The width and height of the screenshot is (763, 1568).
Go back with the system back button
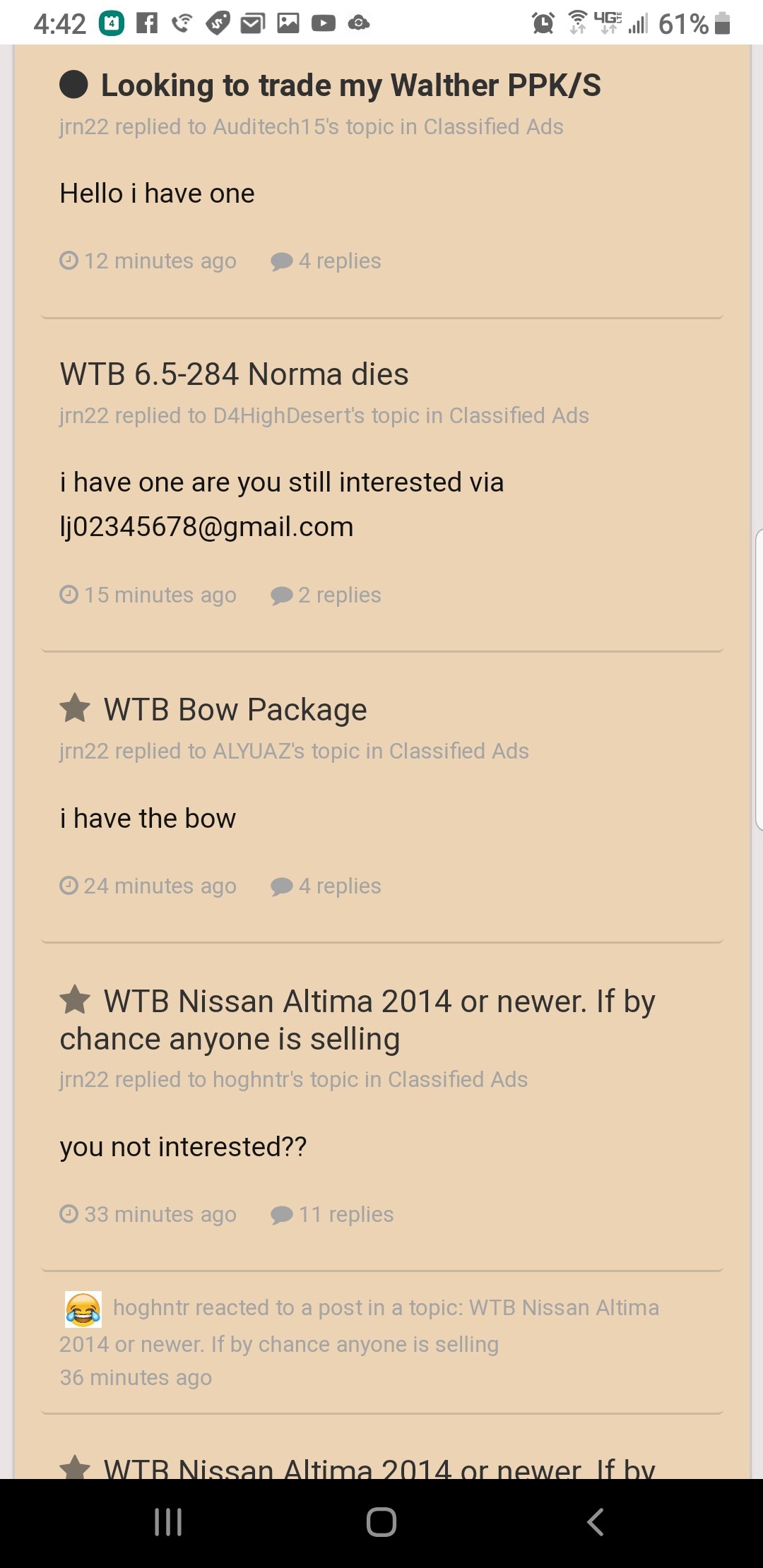tap(595, 1522)
